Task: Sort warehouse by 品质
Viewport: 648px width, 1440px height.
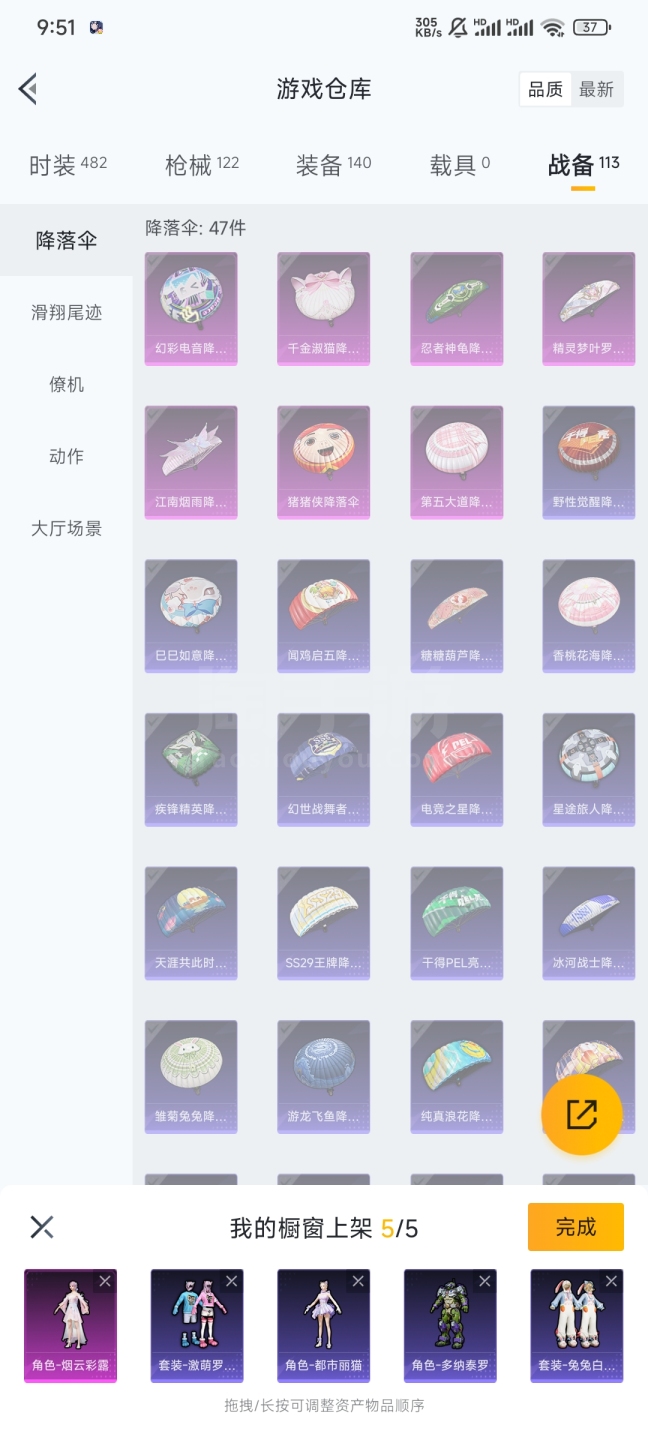Action: pos(545,89)
